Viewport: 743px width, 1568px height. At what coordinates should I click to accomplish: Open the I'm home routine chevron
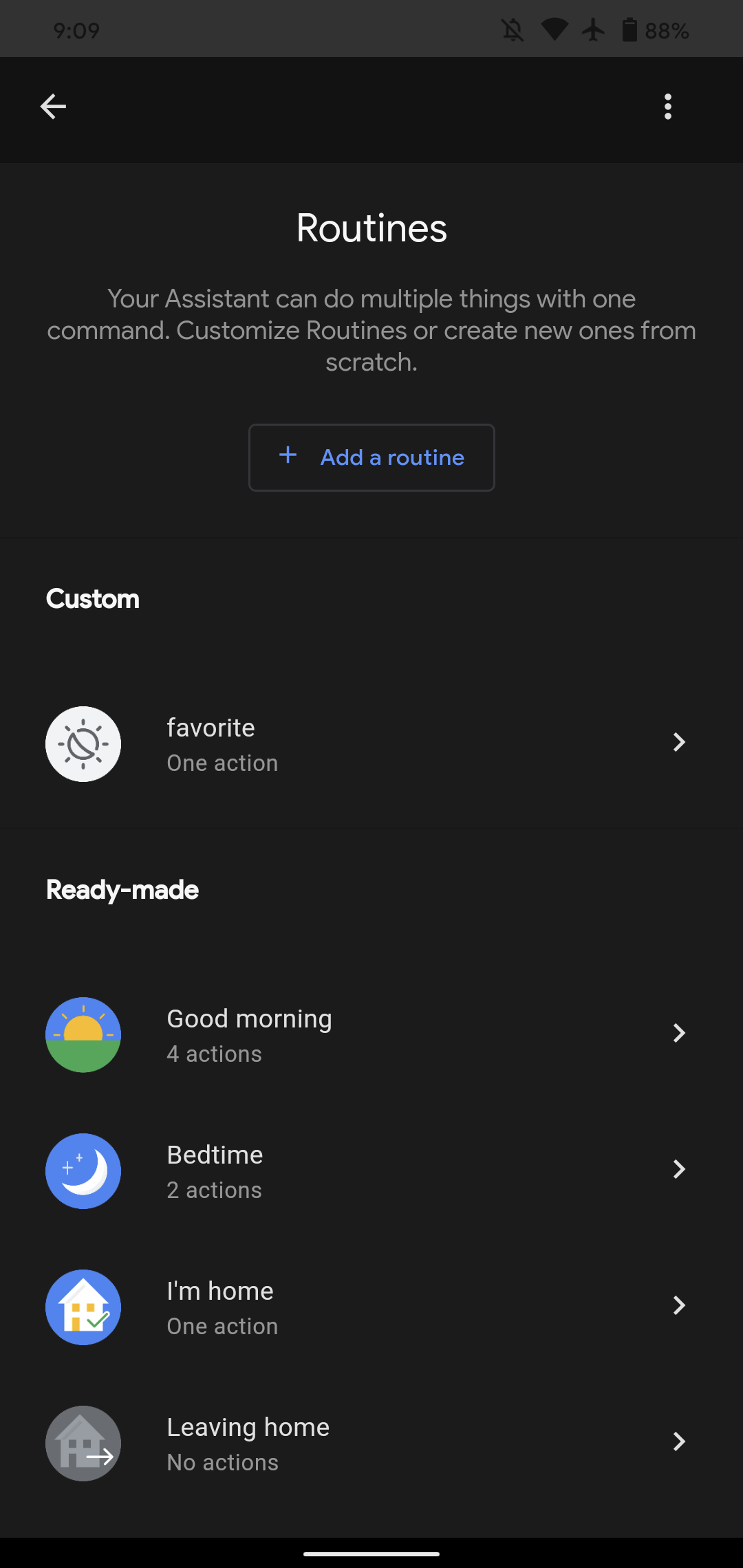(680, 1305)
